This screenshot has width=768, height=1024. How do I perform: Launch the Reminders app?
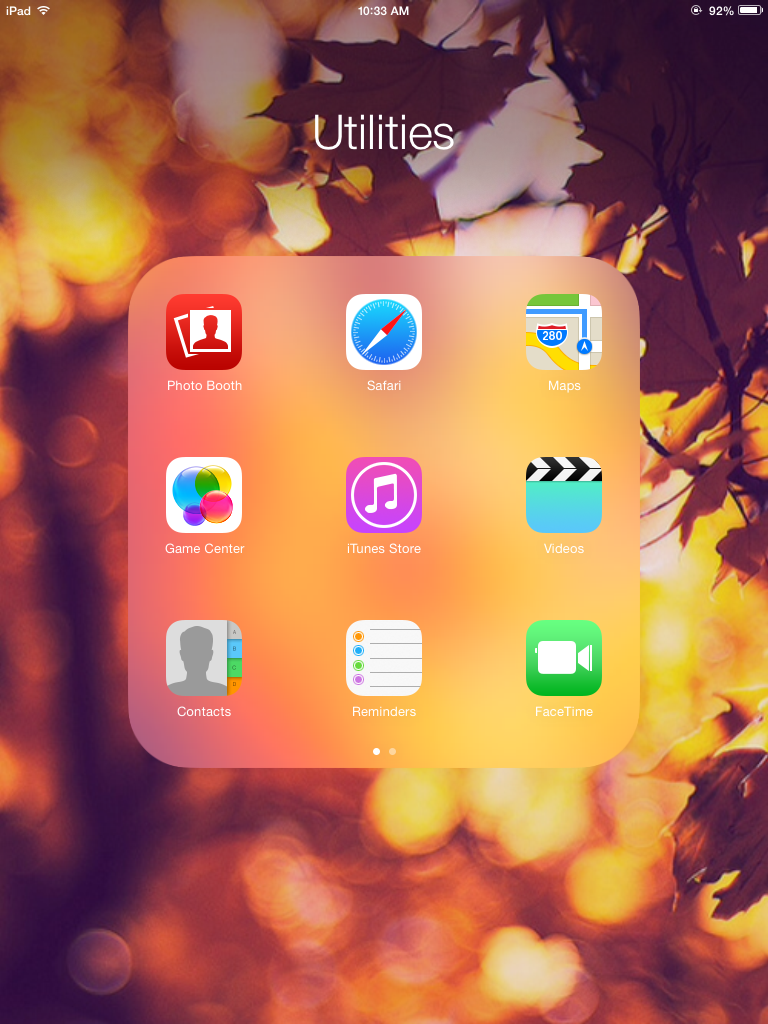(384, 658)
